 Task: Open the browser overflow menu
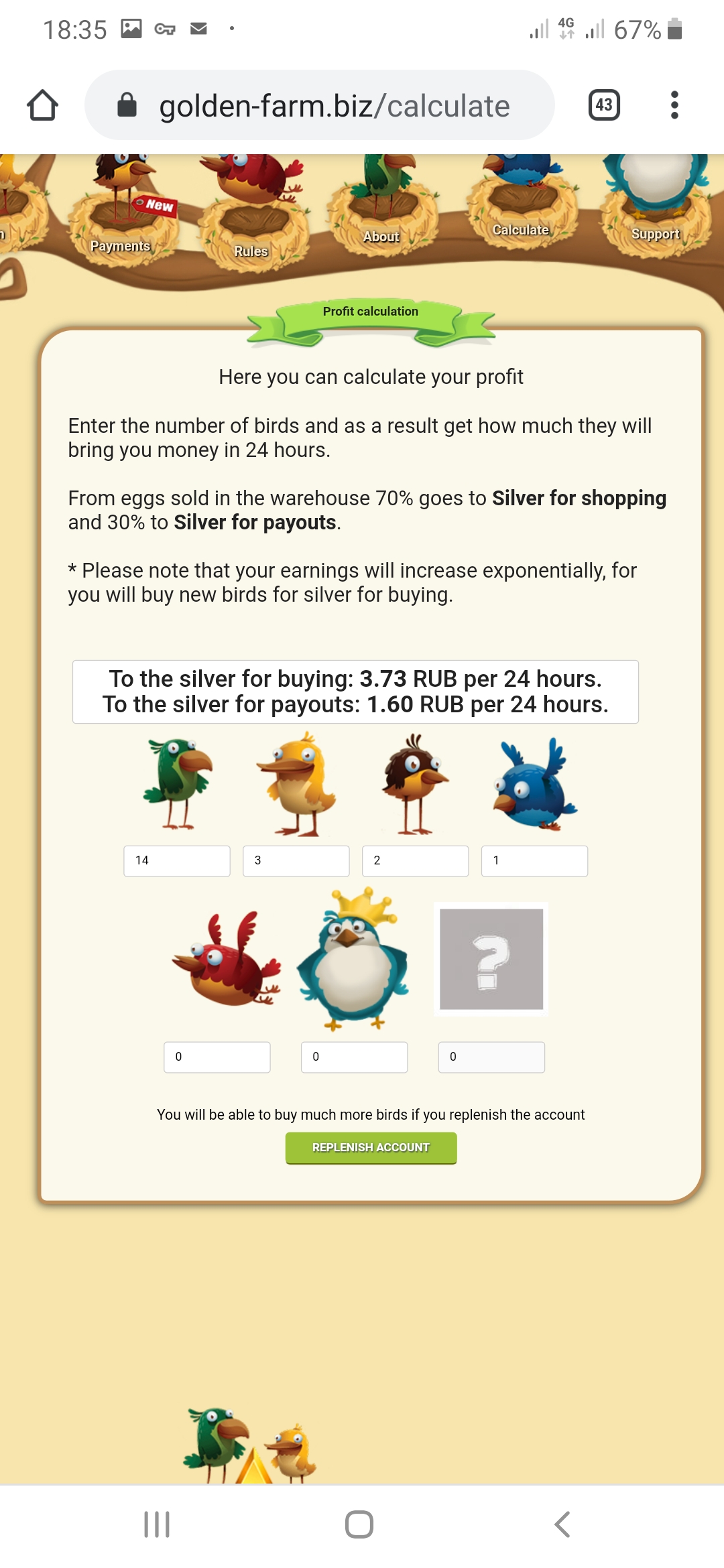click(x=674, y=105)
